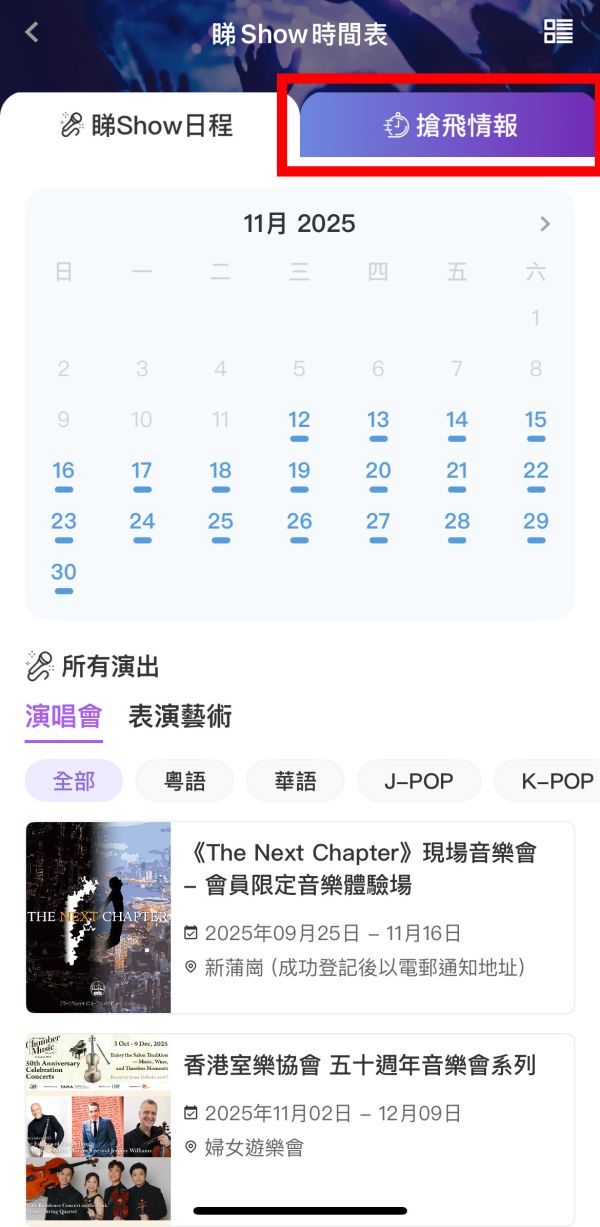Go back from the Show timetable
Screen dimensions: 600x1227
point(32,32)
